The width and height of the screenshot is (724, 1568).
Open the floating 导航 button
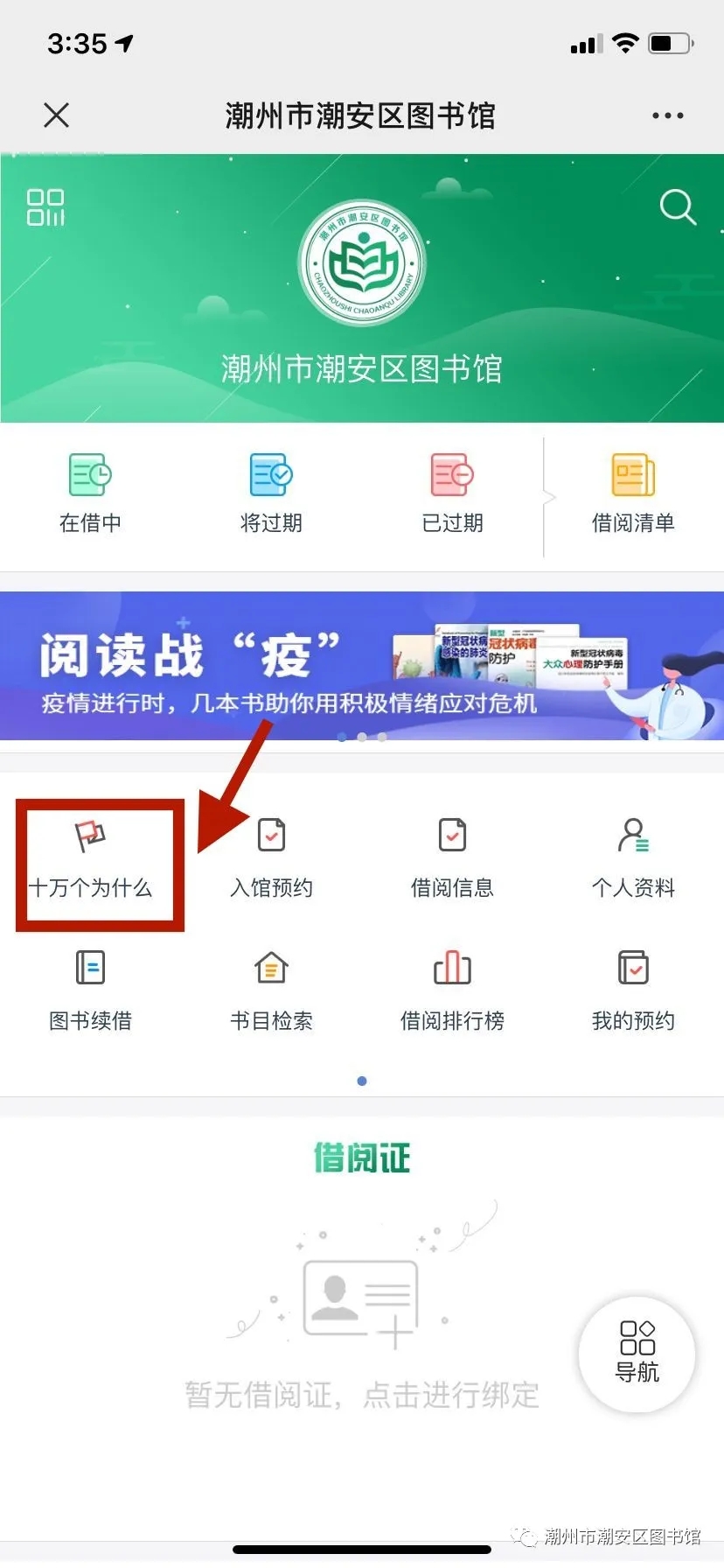637,1354
